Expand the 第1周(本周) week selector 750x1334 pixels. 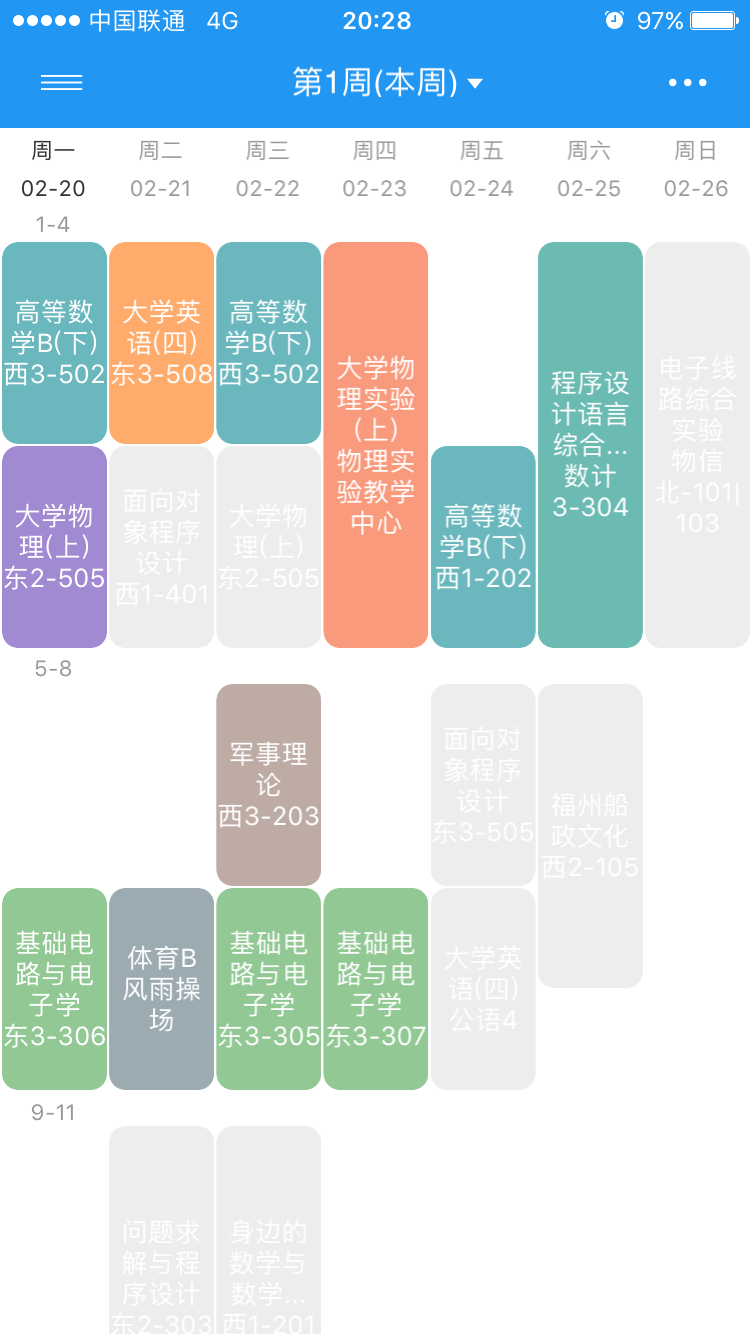pyautogui.click(x=387, y=82)
